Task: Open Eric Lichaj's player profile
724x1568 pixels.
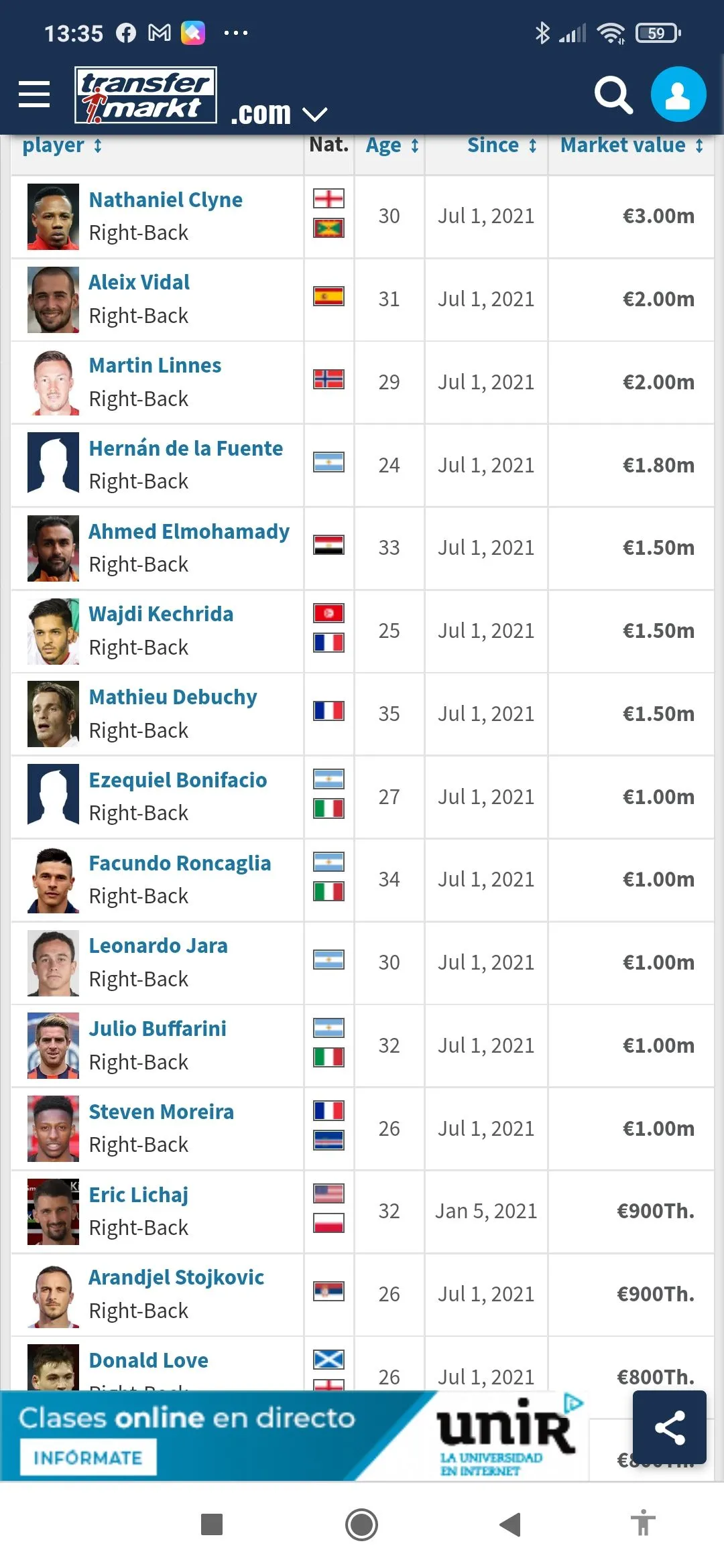Action: pyautogui.click(x=138, y=1195)
